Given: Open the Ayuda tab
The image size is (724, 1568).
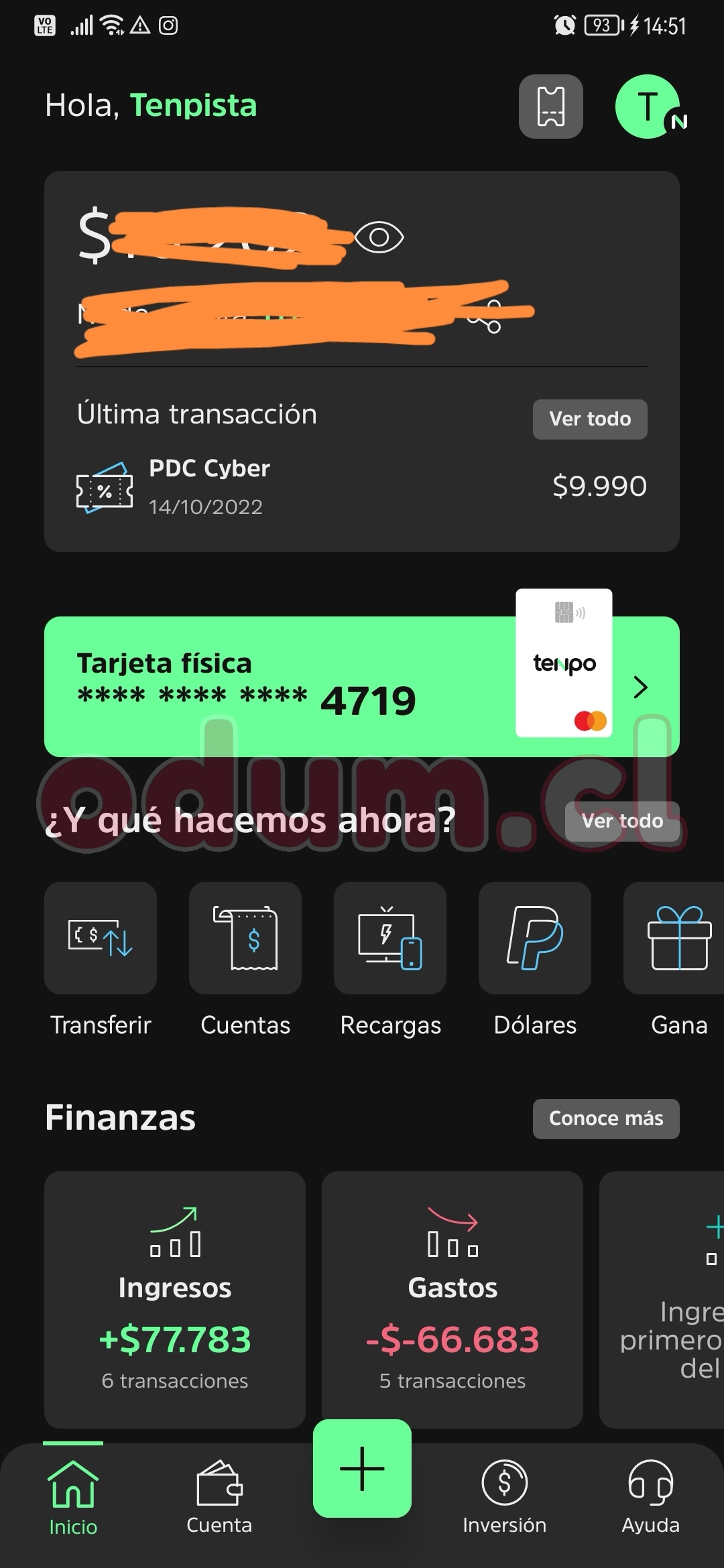Looking at the screenshot, I should coord(650,1498).
